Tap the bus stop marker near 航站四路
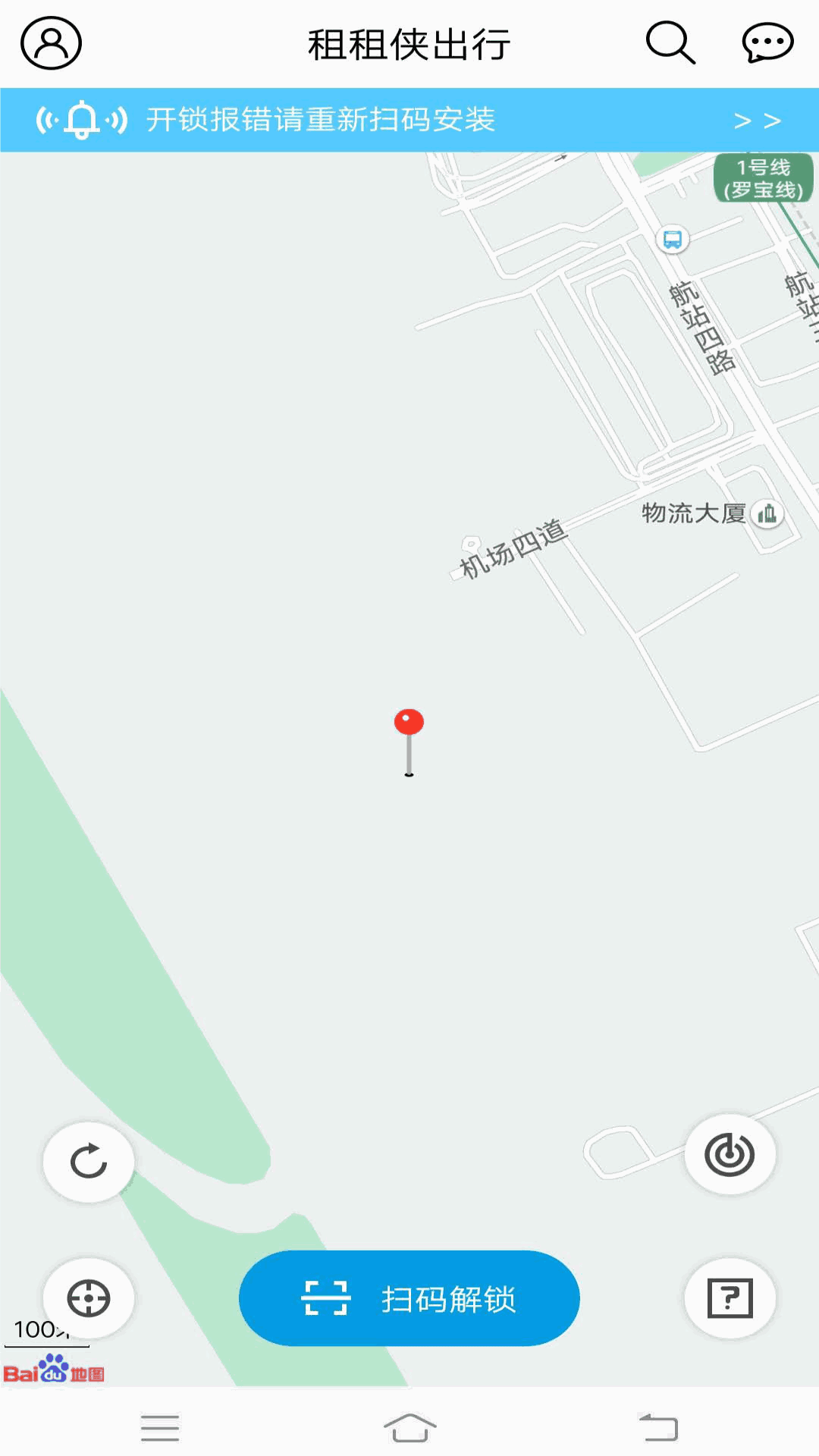The image size is (819, 1456). [671, 240]
